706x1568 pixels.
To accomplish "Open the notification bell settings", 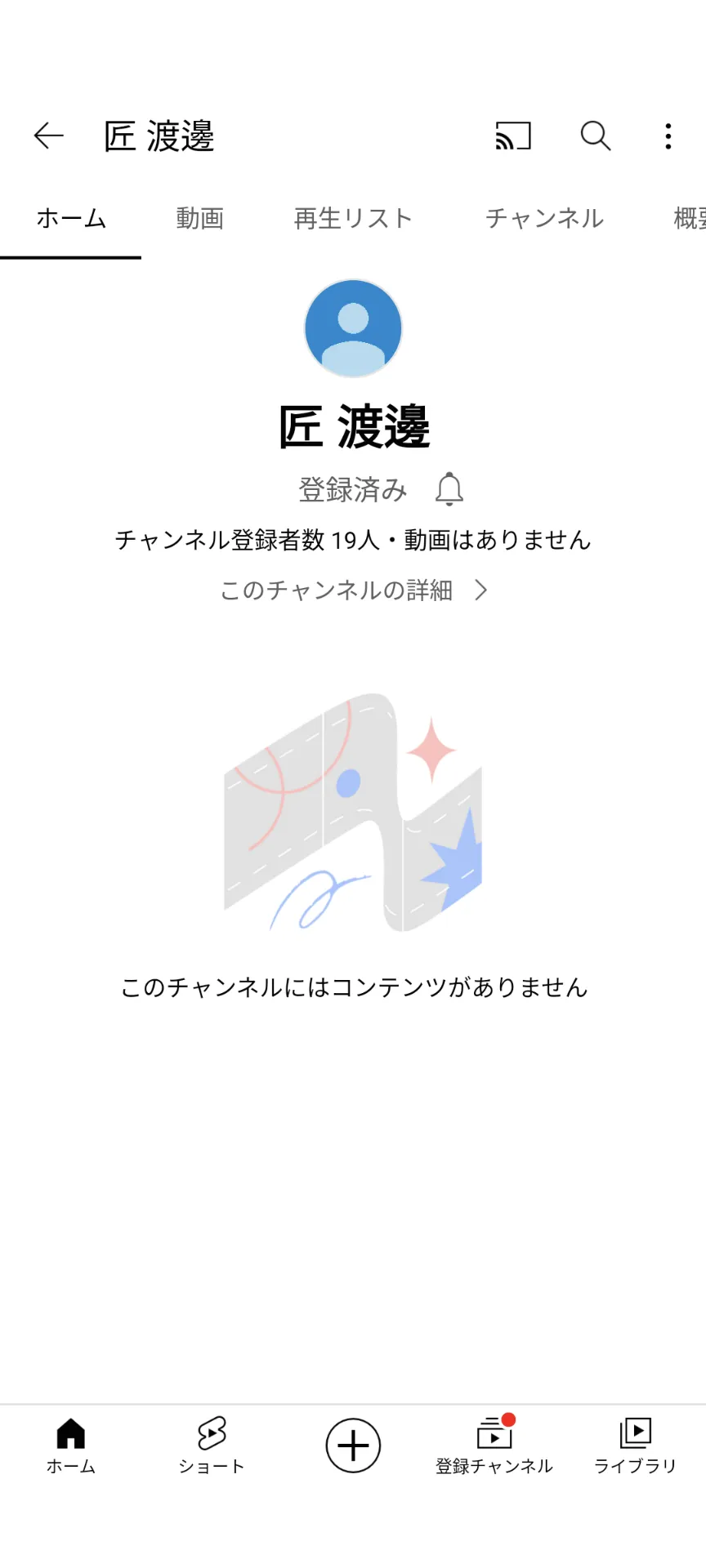I will coord(449,489).
